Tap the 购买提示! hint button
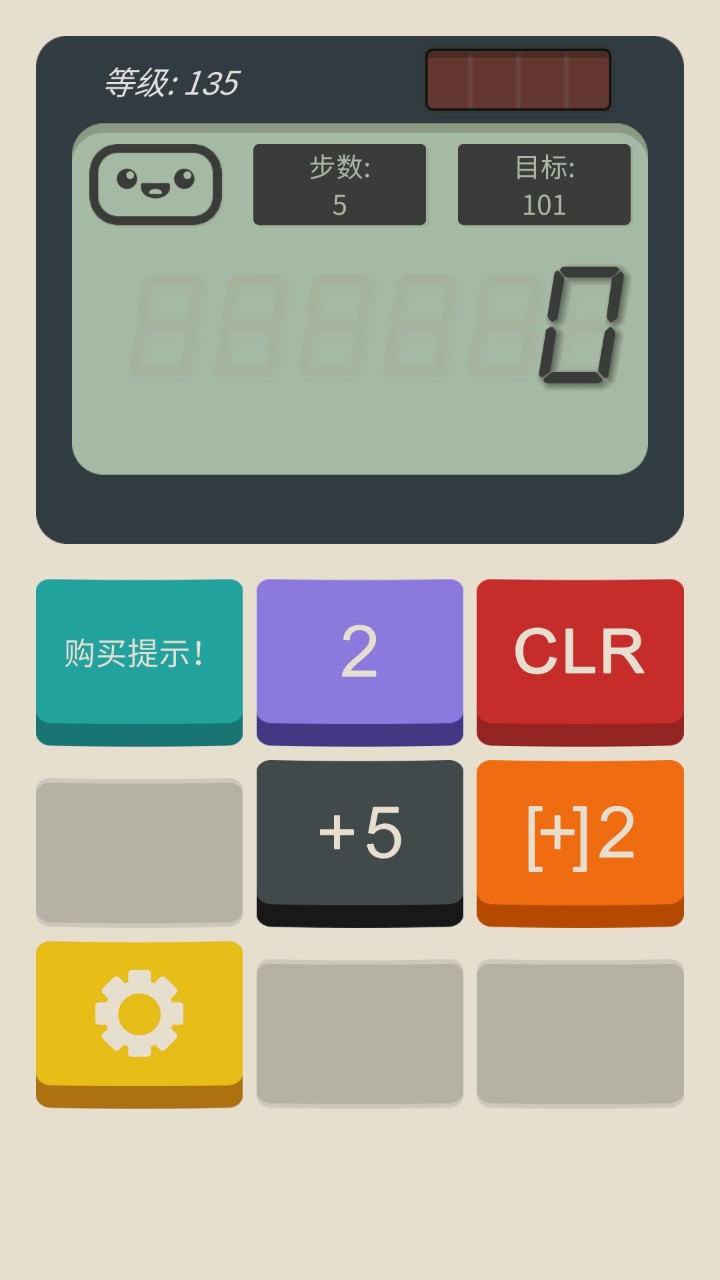Screen dimensions: 720x1280 139,653
